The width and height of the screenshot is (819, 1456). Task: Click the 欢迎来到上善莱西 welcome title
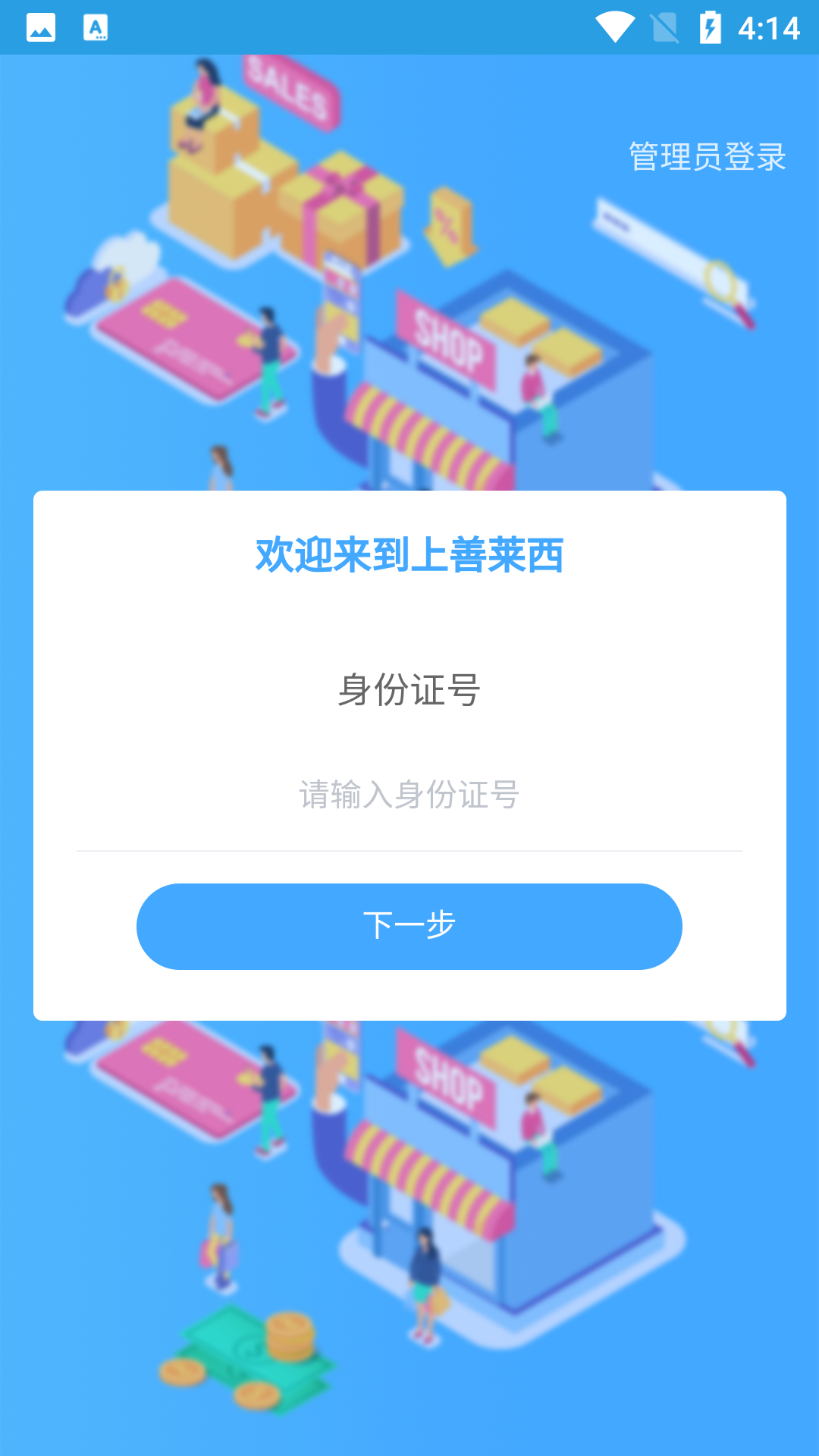tap(409, 554)
